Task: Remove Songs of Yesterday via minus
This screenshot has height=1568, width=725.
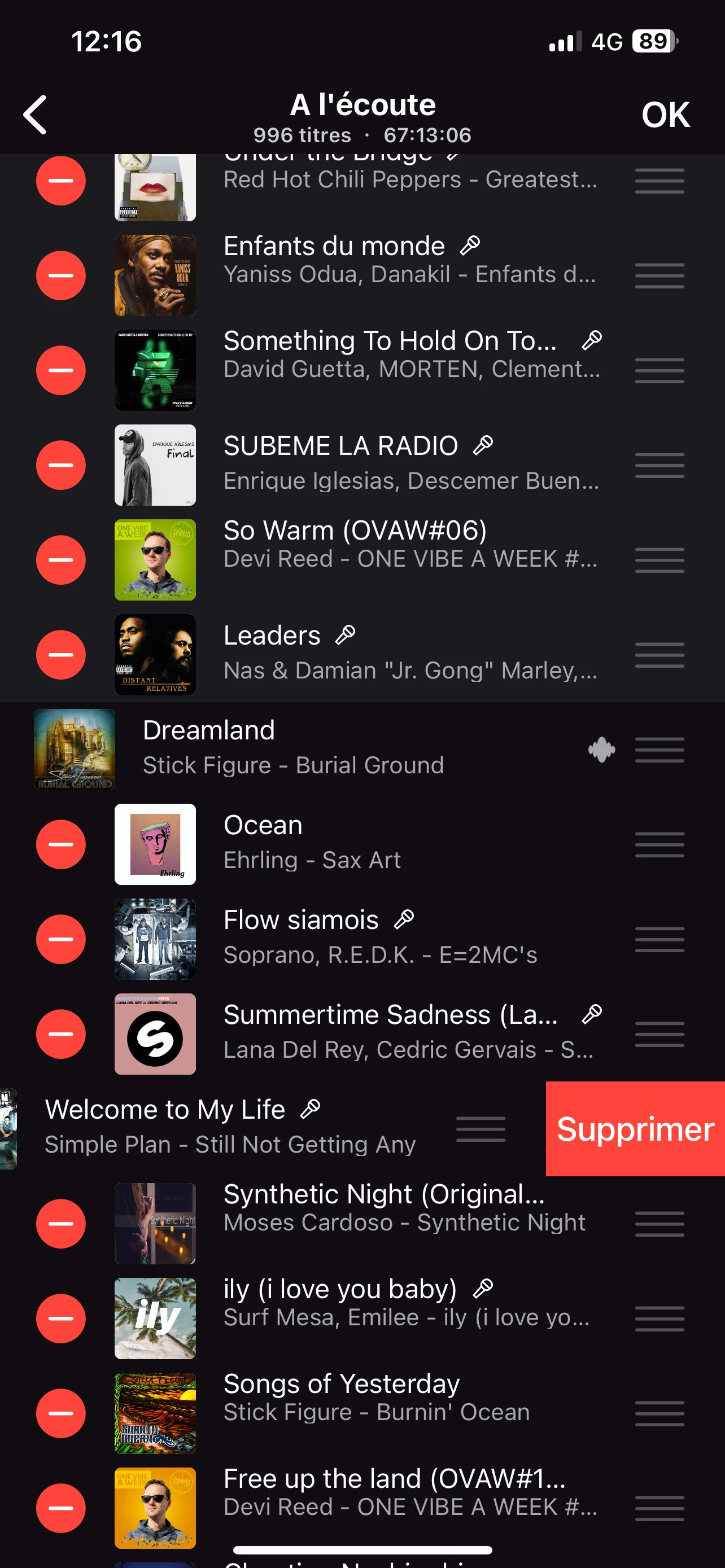Action: (61, 1413)
